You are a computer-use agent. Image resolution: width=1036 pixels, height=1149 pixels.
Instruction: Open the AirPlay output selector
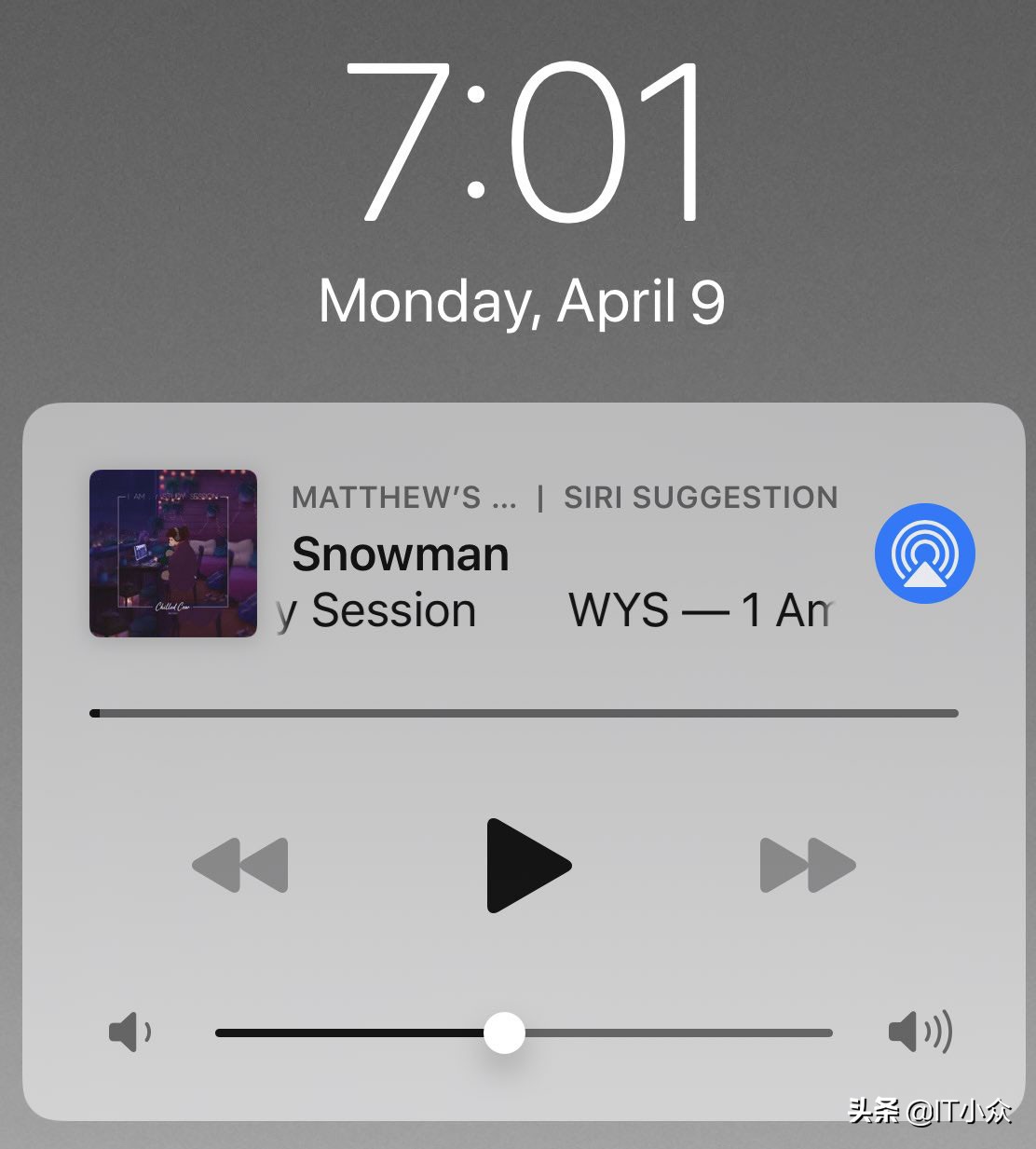click(924, 554)
